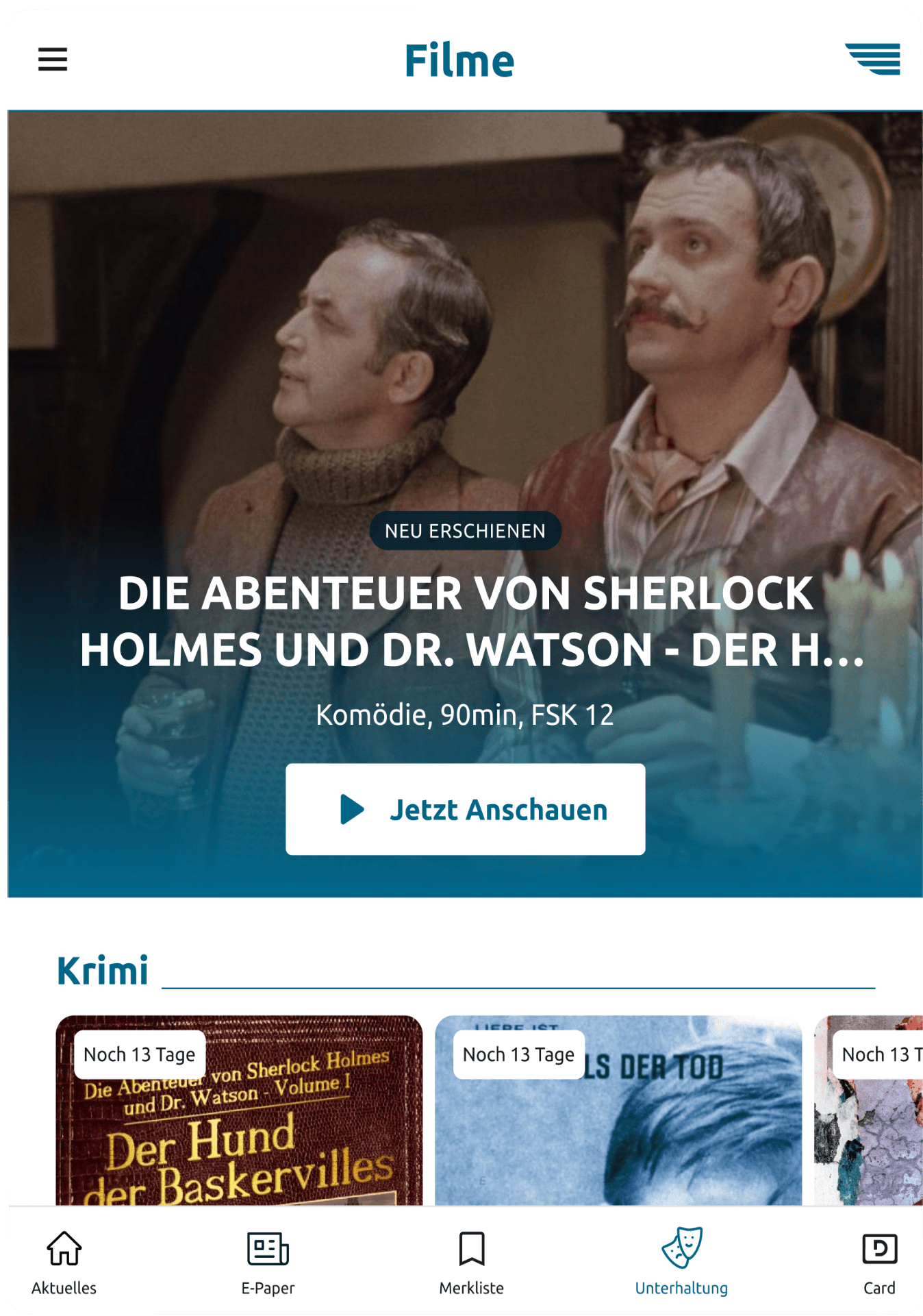
Task: Open Der Hund der Baskervilles film card
Action: [x=239, y=1110]
